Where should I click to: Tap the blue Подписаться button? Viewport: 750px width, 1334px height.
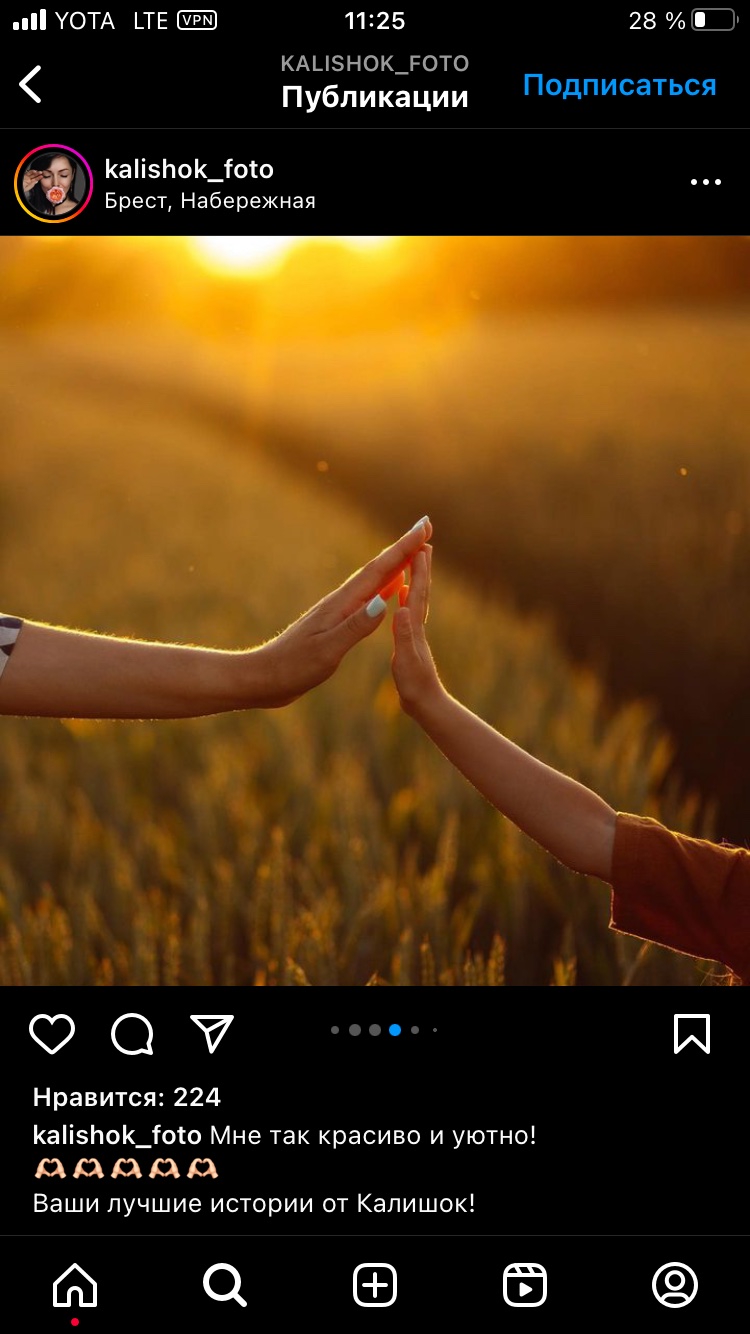(x=619, y=85)
